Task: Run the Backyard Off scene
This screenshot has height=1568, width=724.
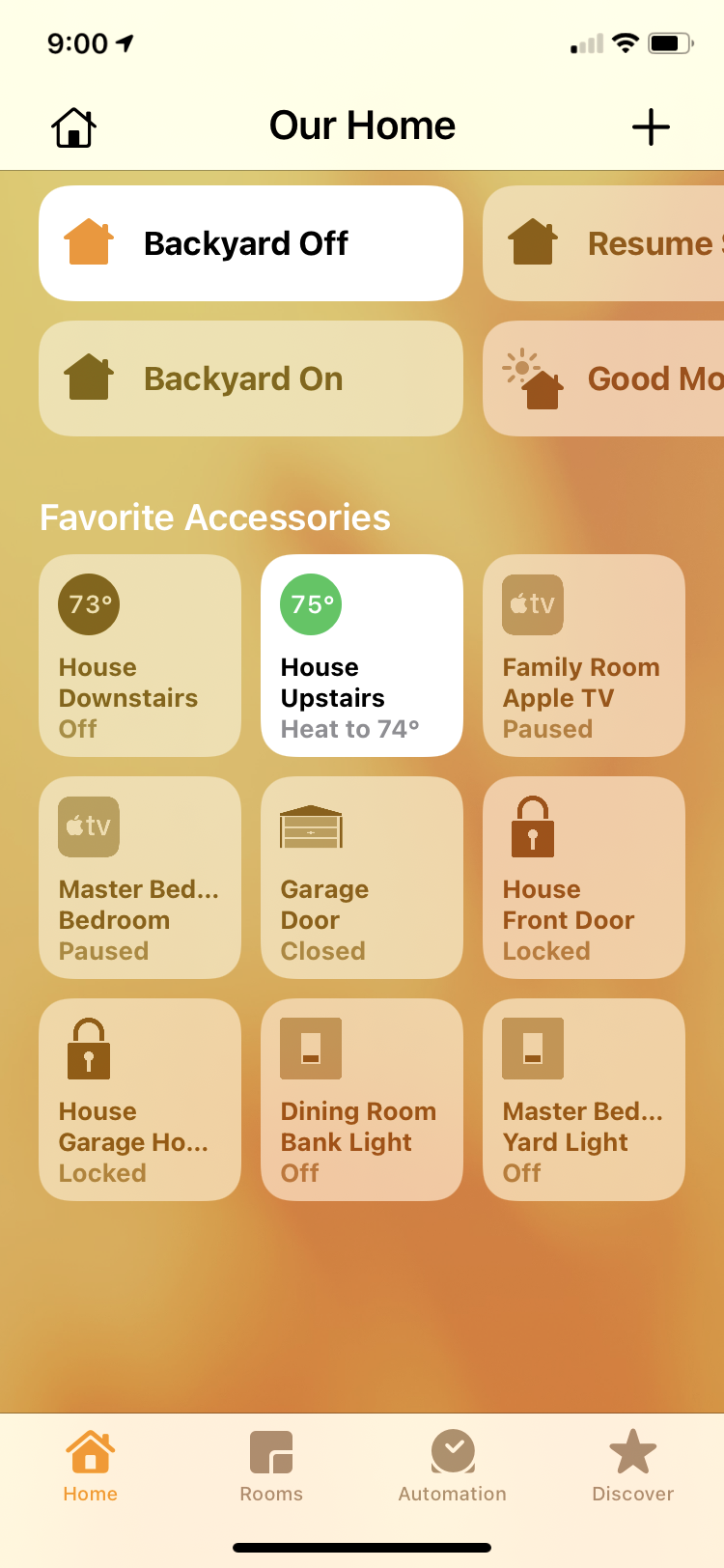Action: [x=251, y=243]
